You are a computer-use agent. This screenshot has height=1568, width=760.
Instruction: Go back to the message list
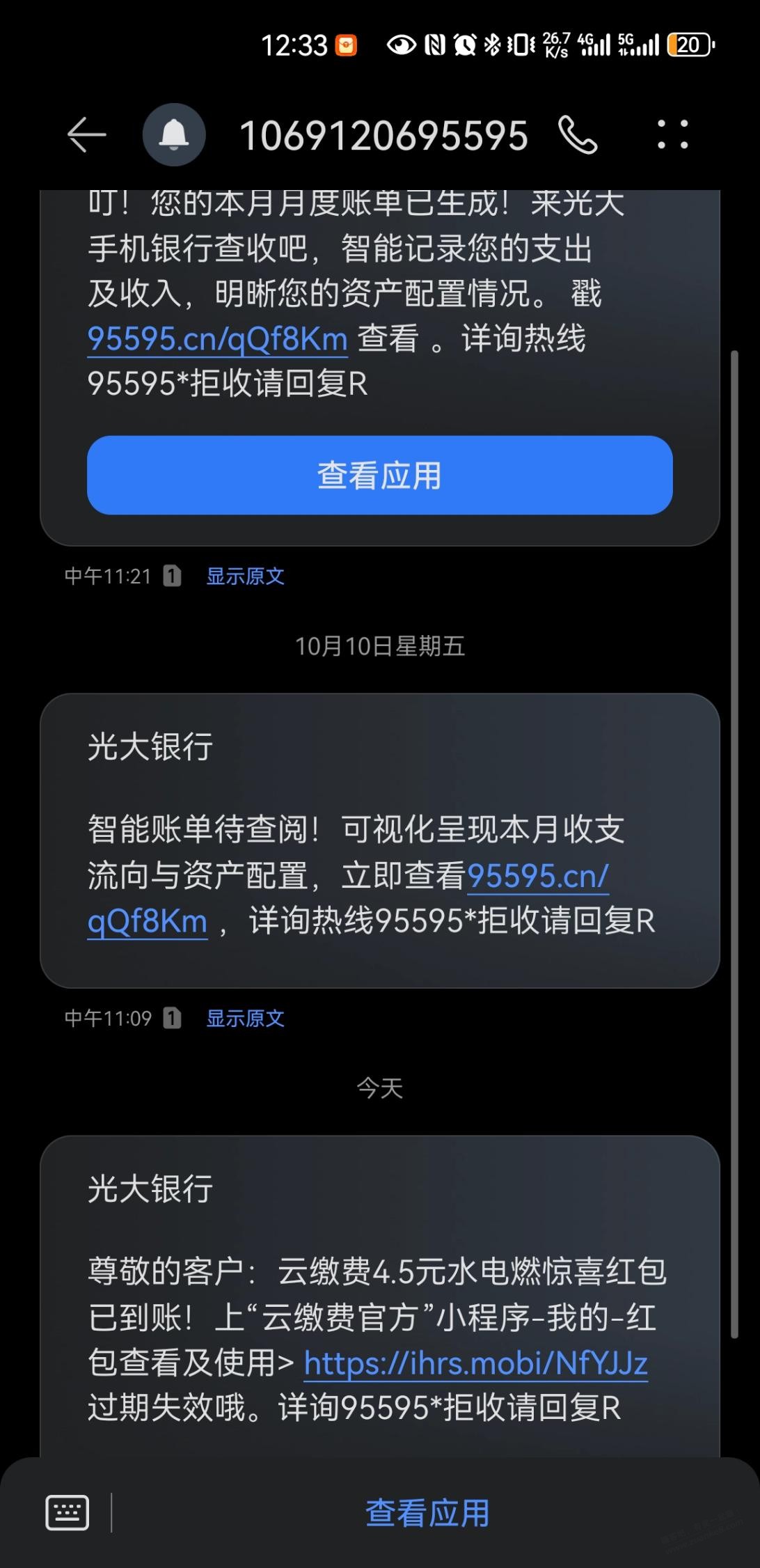click(86, 134)
